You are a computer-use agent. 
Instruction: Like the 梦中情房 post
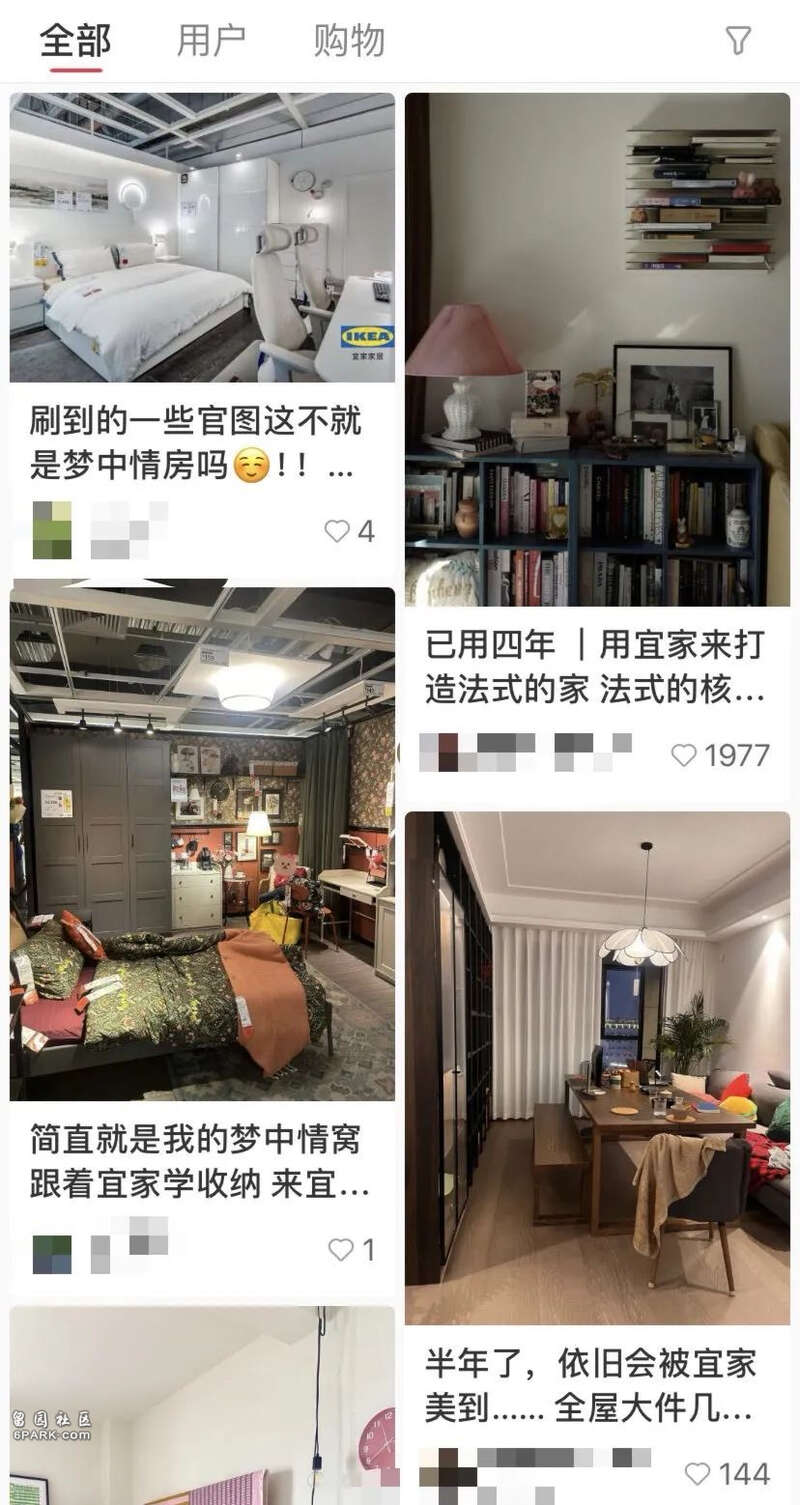tap(338, 531)
